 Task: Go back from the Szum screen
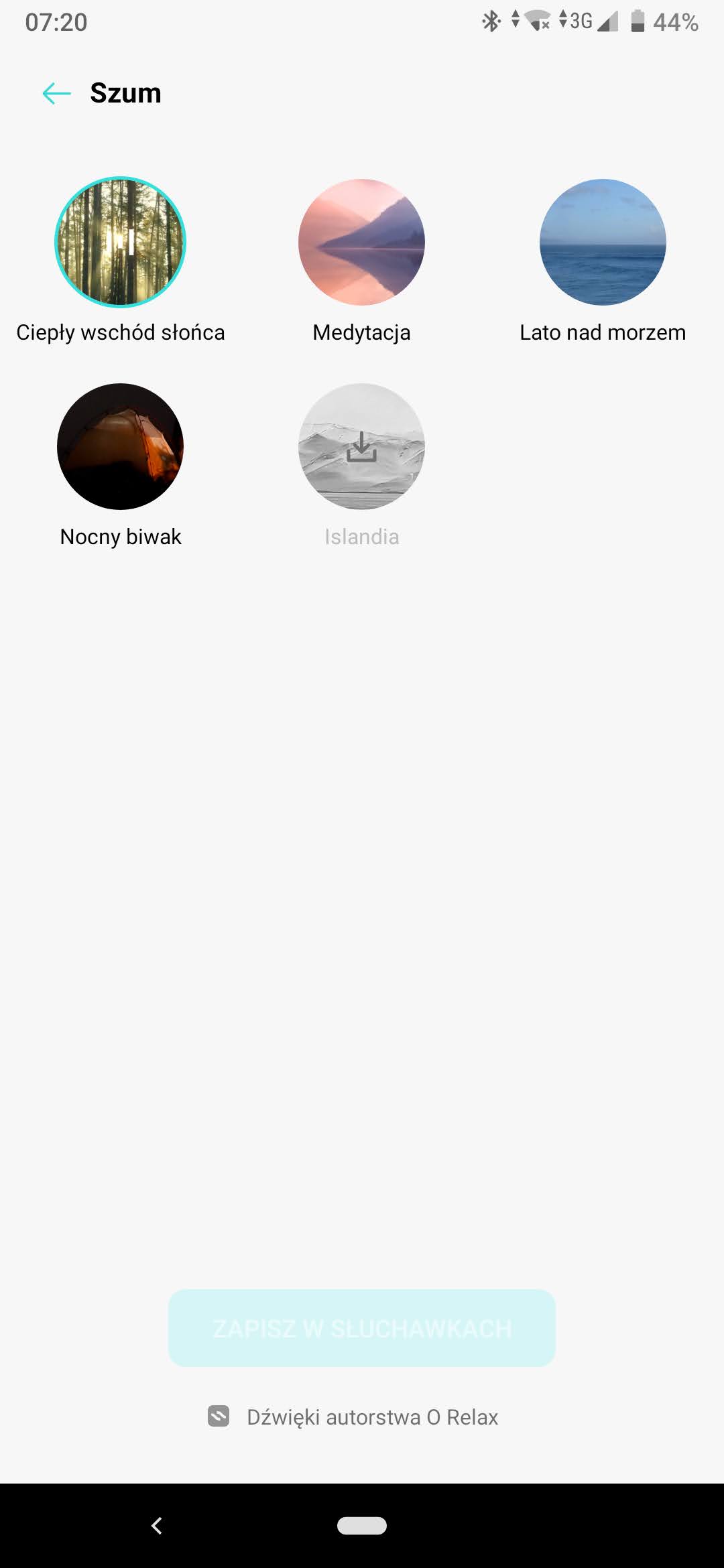tap(56, 93)
